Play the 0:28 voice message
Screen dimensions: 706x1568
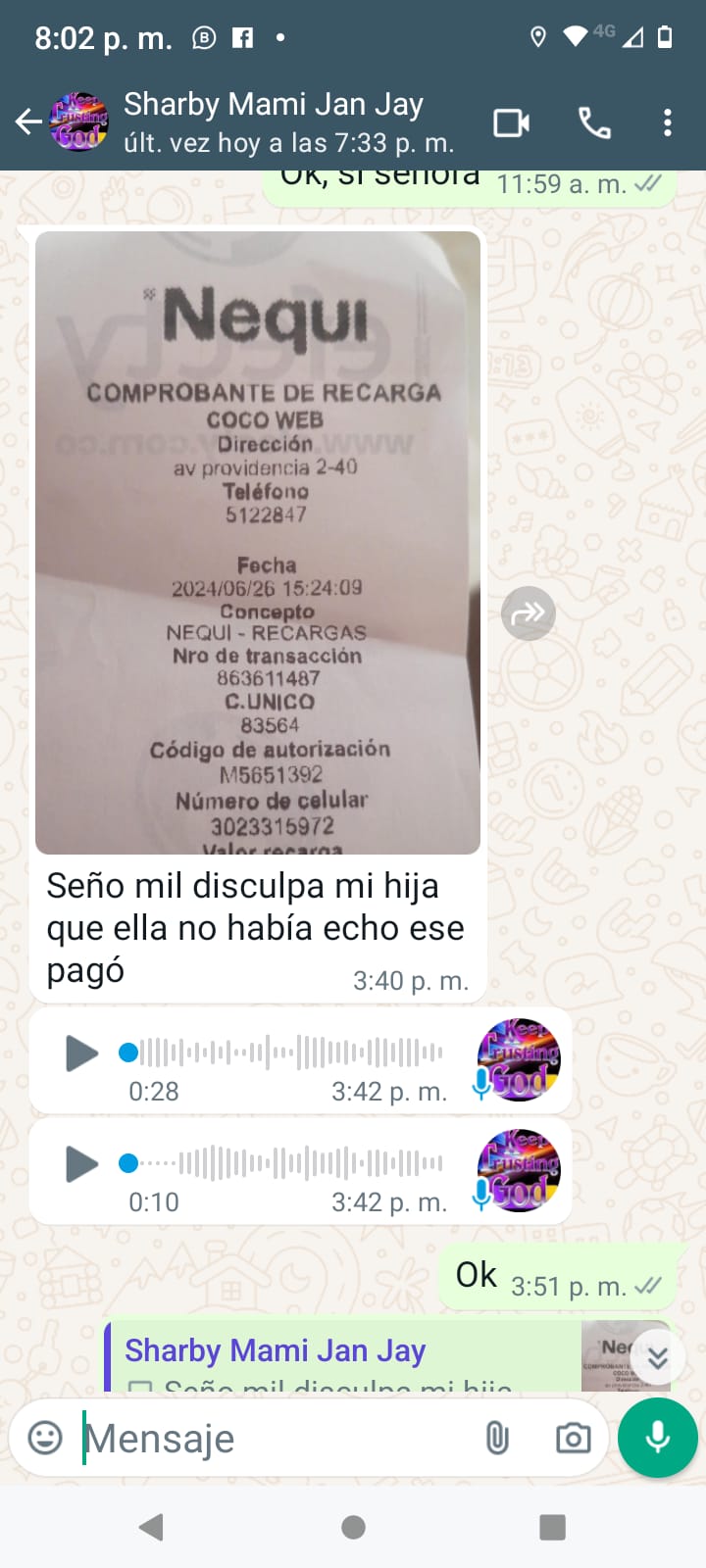81,1053
